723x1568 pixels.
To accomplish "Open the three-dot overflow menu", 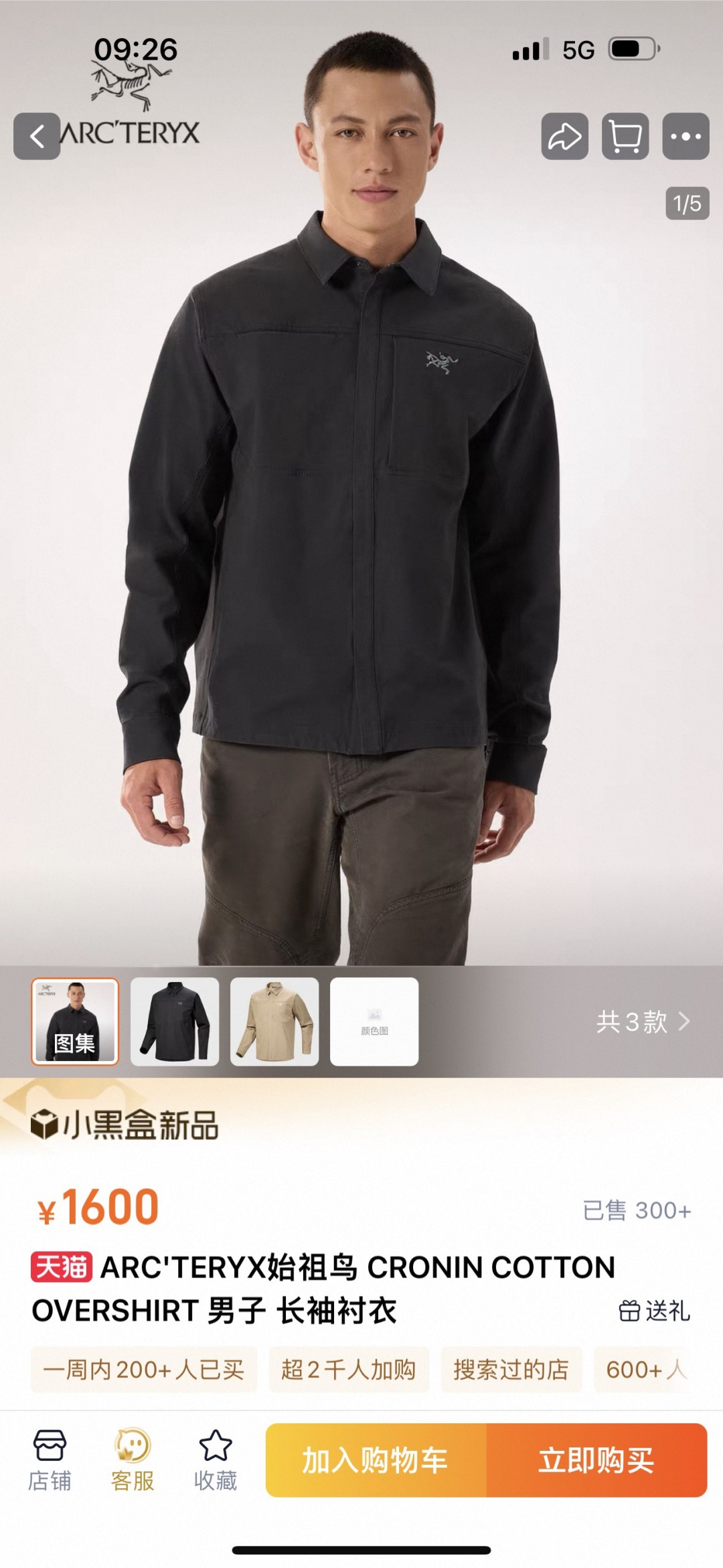I will 686,136.
